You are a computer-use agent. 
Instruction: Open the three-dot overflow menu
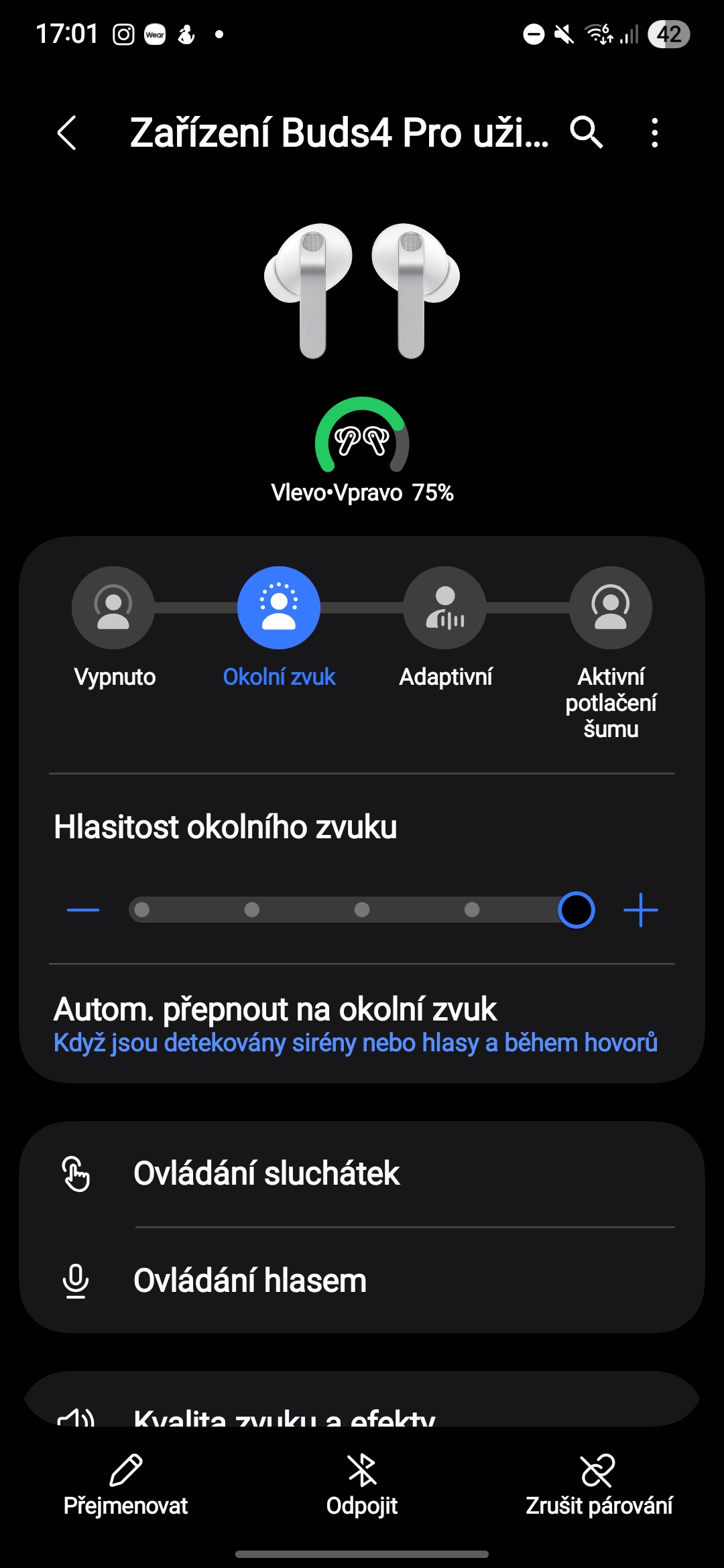(654, 133)
